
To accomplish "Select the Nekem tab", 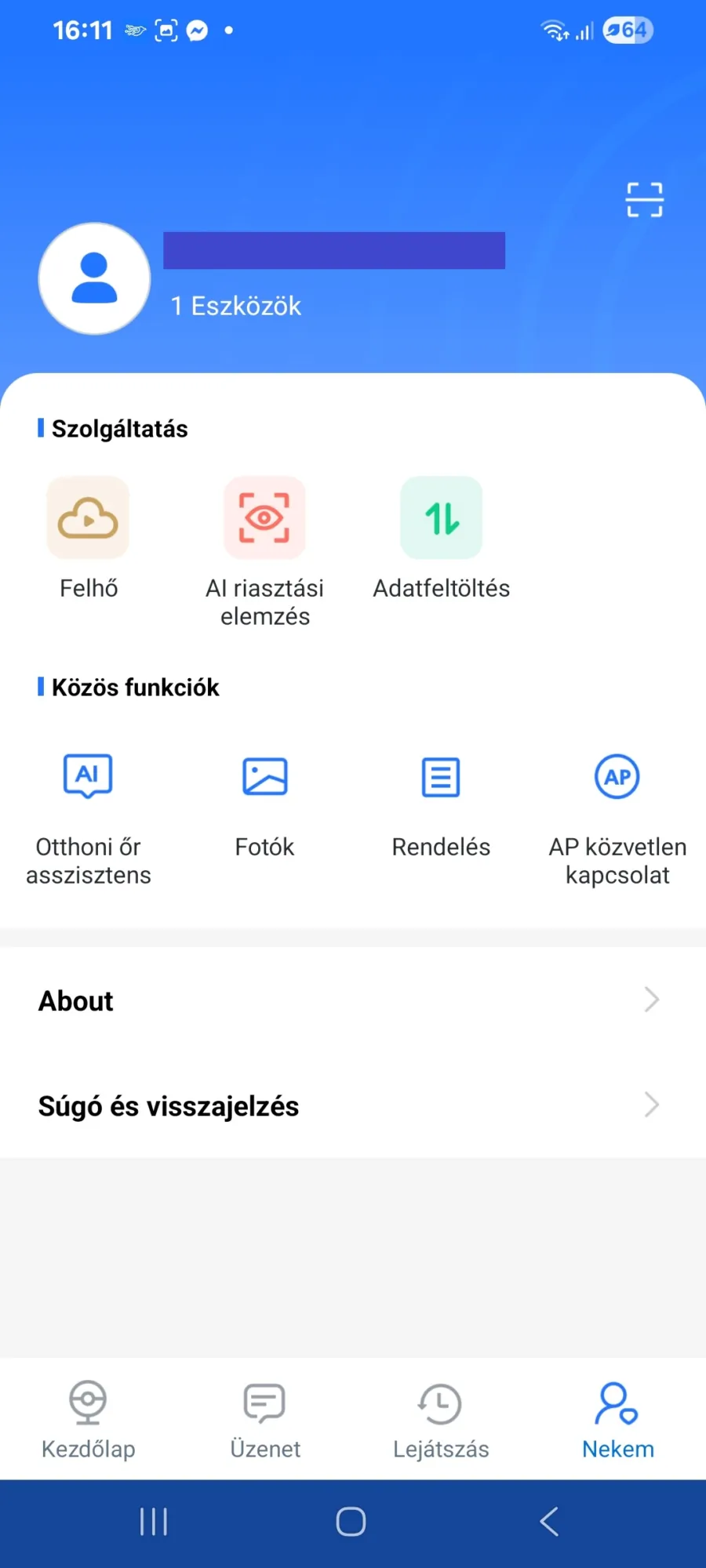I will (x=617, y=1419).
